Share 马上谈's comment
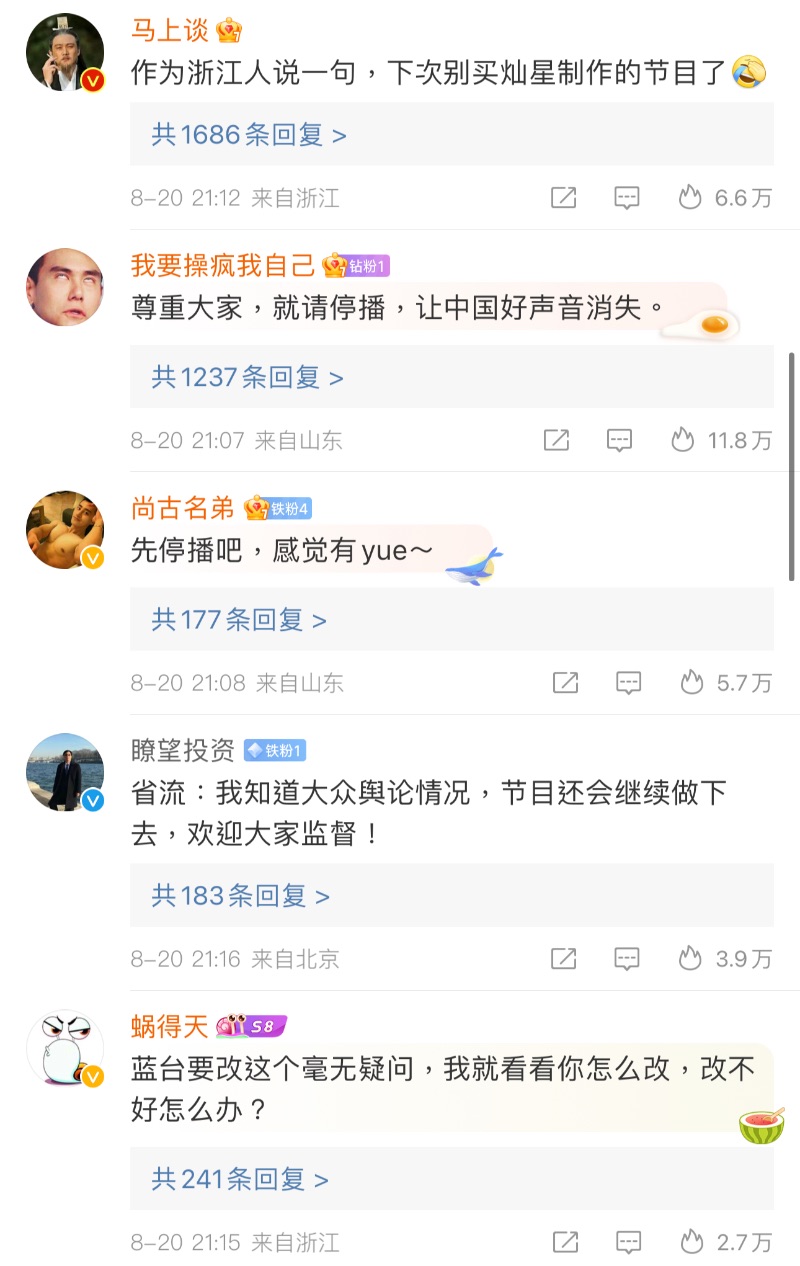Viewport: 800px width, 1266px height. [564, 198]
